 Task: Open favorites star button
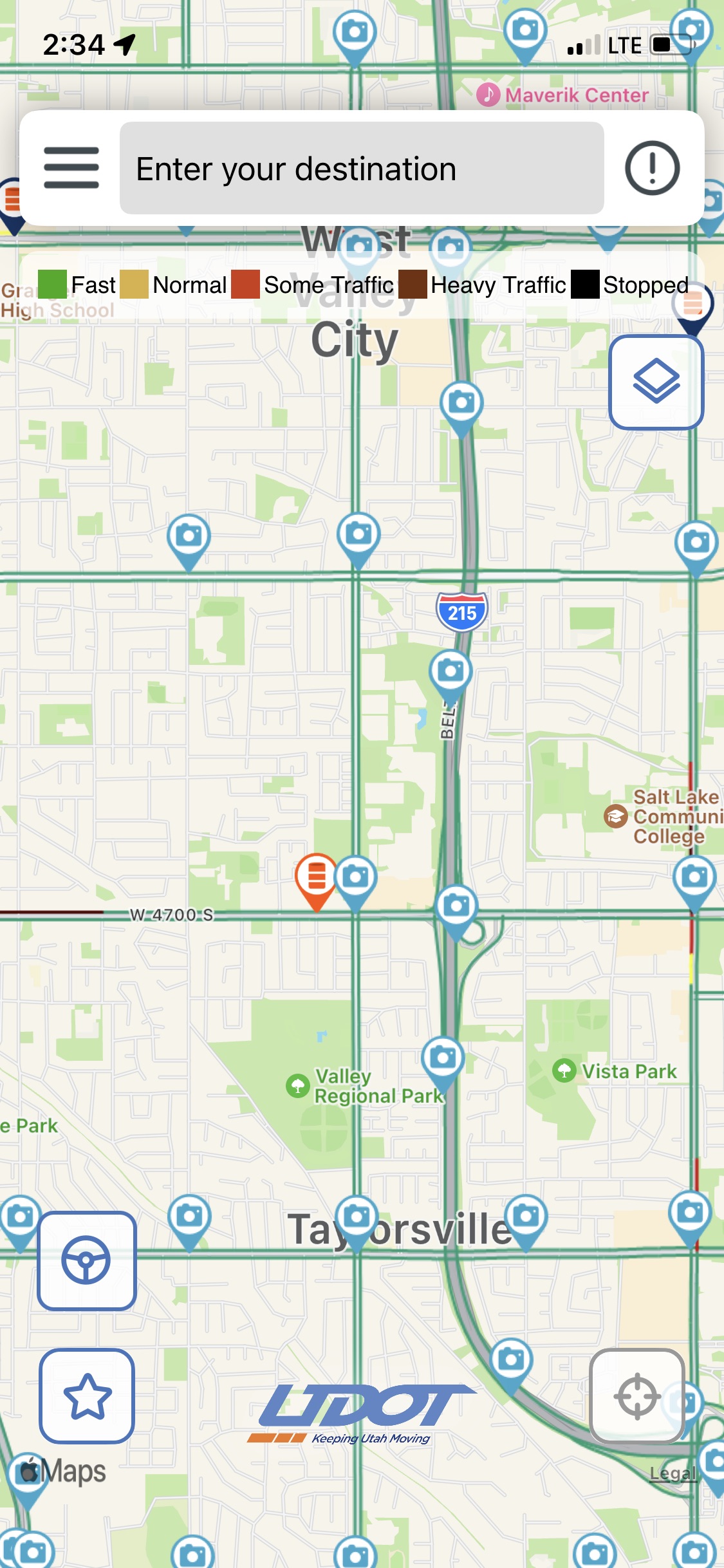pos(87,1395)
